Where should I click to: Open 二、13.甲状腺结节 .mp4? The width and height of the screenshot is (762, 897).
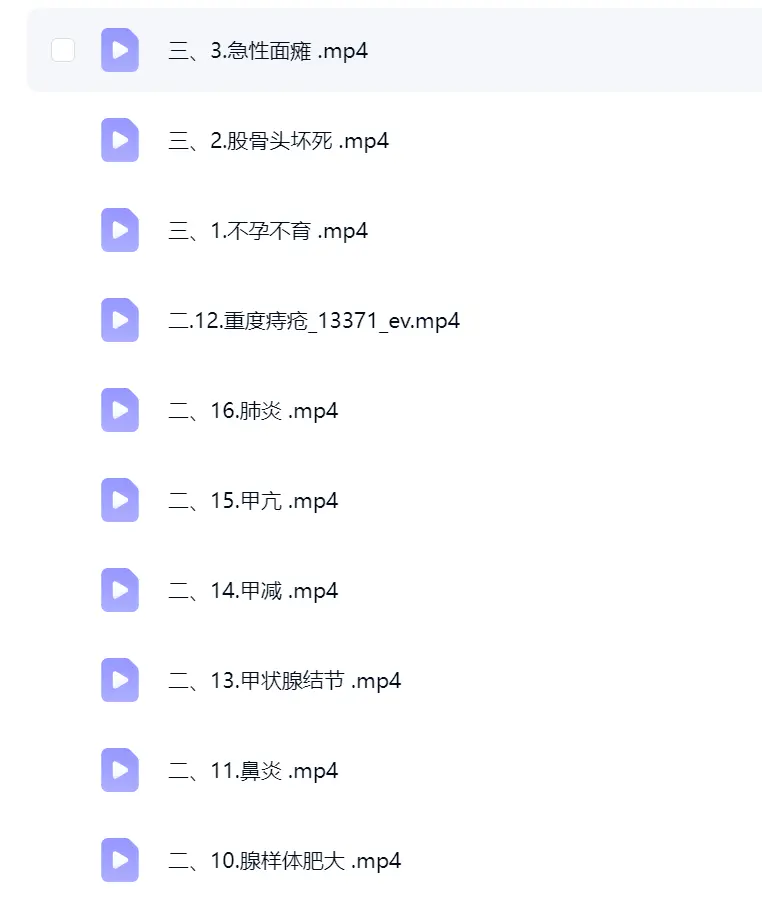point(284,680)
